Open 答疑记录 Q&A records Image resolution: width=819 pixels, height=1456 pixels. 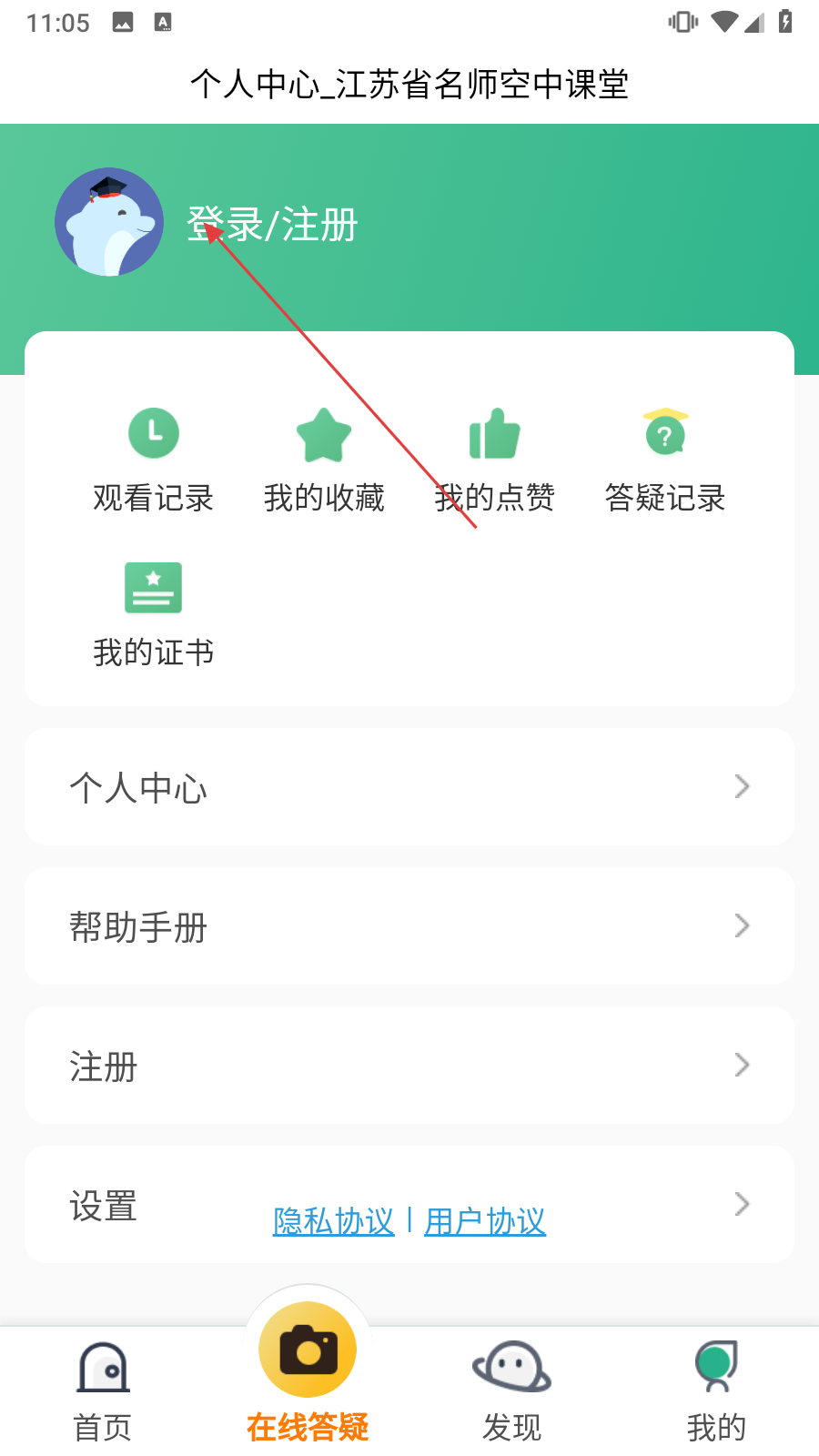point(665,460)
